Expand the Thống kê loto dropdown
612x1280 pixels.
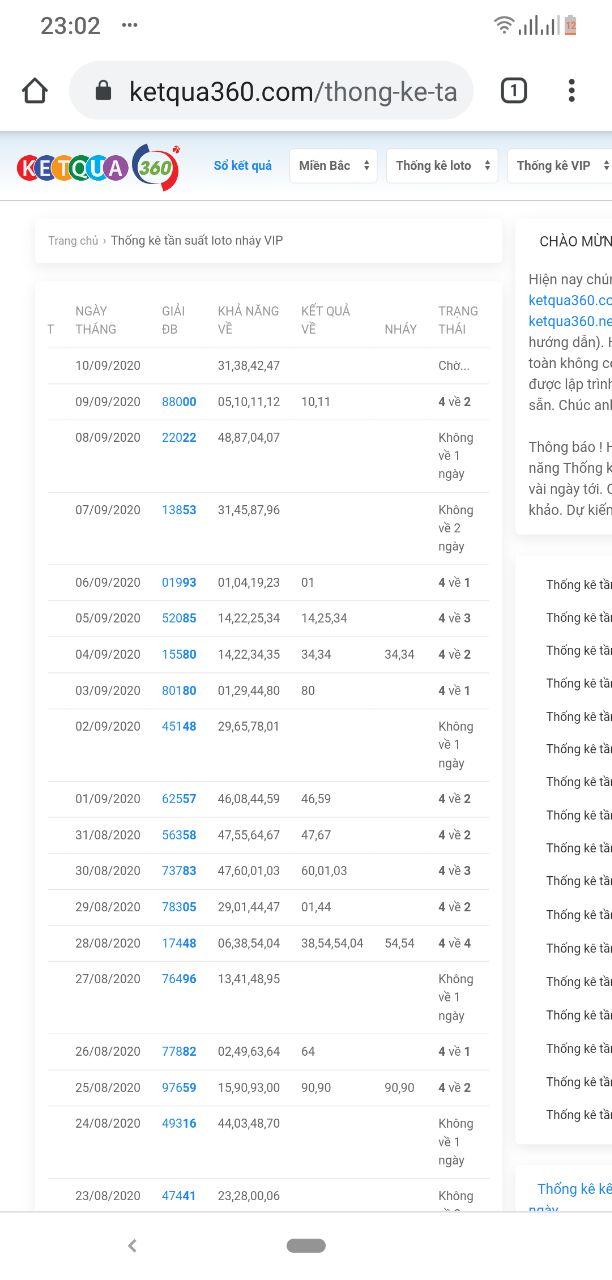[441, 166]
